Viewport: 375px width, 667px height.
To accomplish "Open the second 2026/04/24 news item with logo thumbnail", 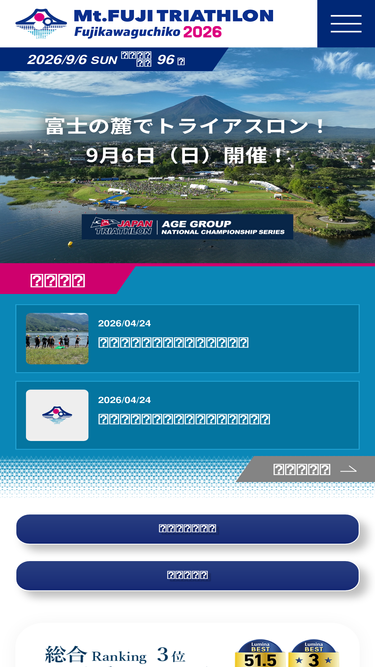I will coord(188,415).
